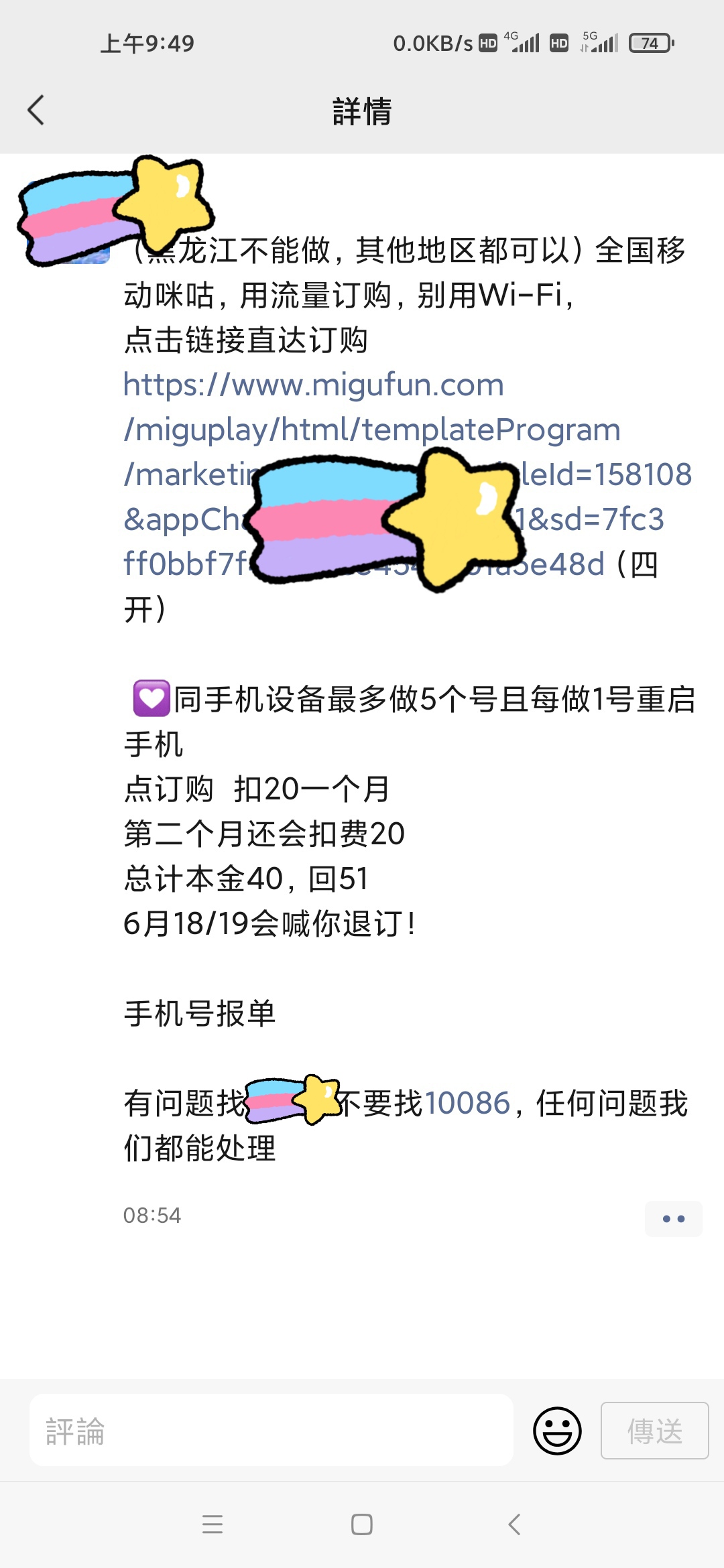Tap the 10086 phone number link

[x=467, y=1103]
